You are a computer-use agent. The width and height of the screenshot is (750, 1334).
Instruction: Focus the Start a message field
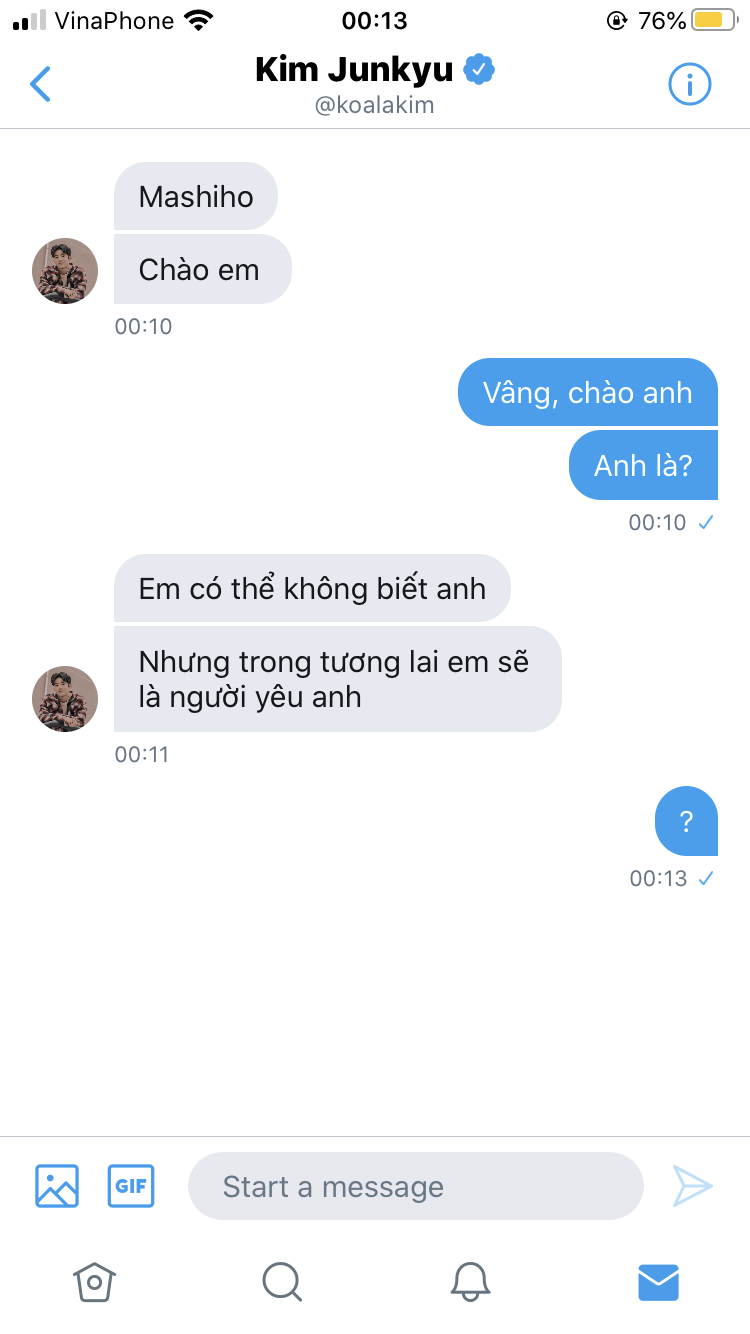click(415, 1186)
